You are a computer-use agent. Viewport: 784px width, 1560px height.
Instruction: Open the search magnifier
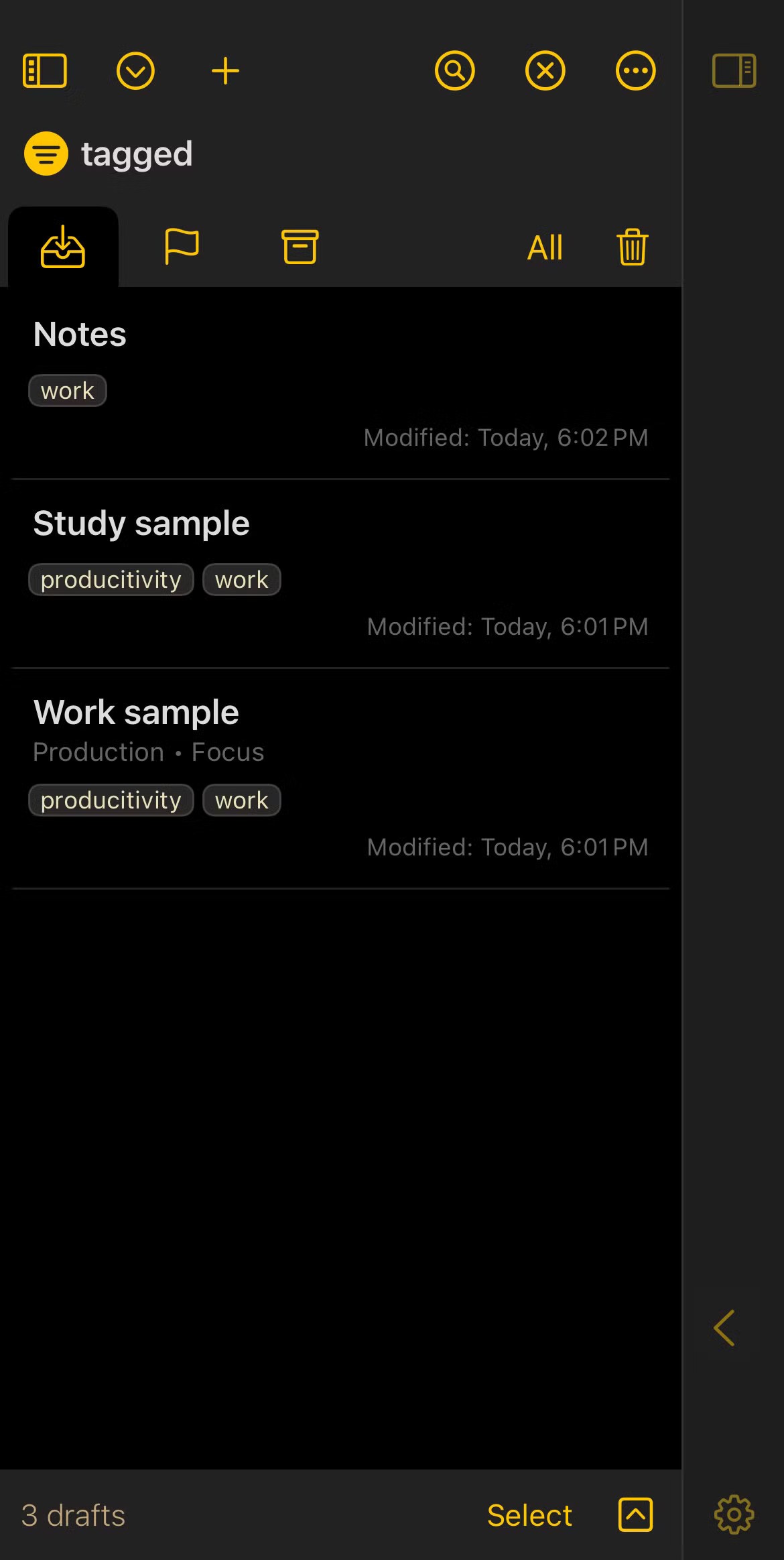454,70
